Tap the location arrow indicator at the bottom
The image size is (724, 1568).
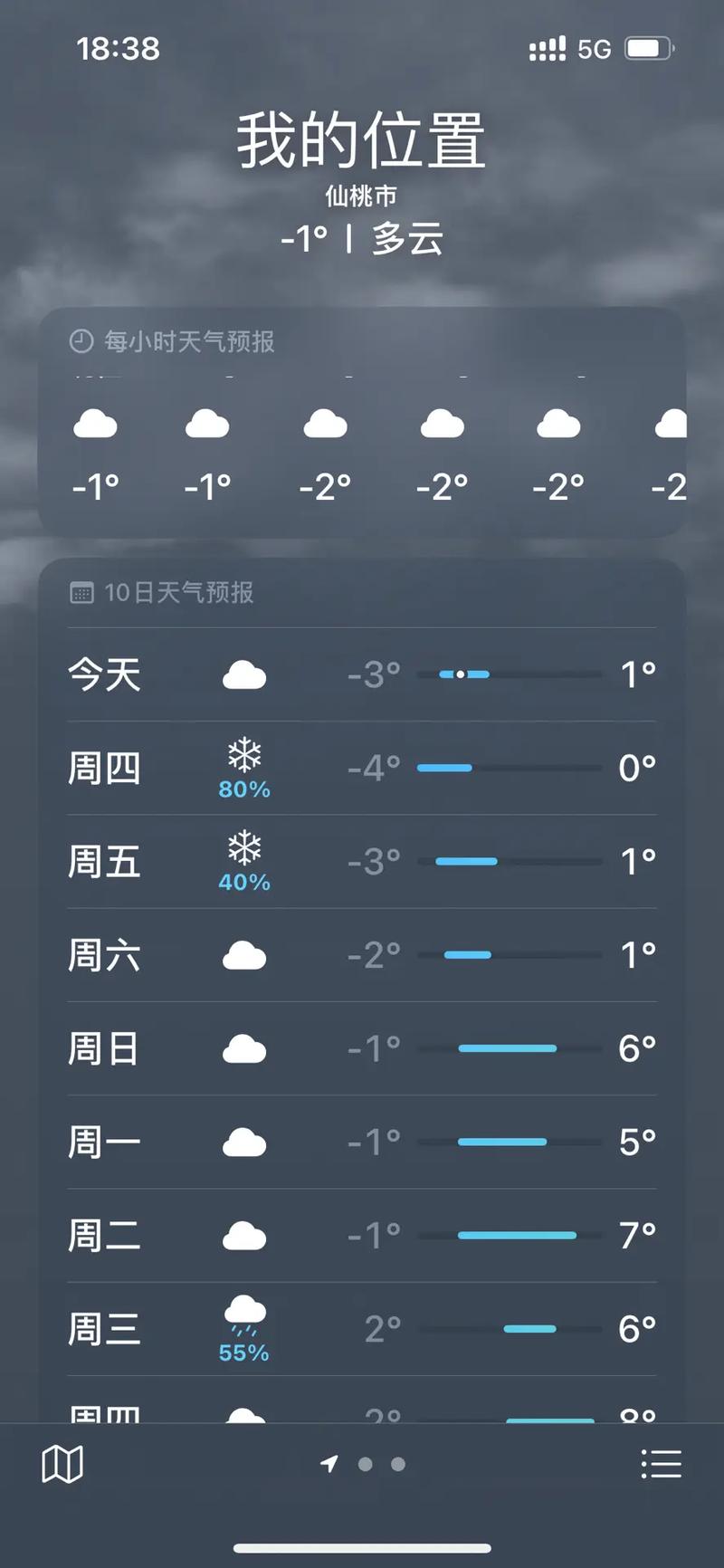[329, 1464]
